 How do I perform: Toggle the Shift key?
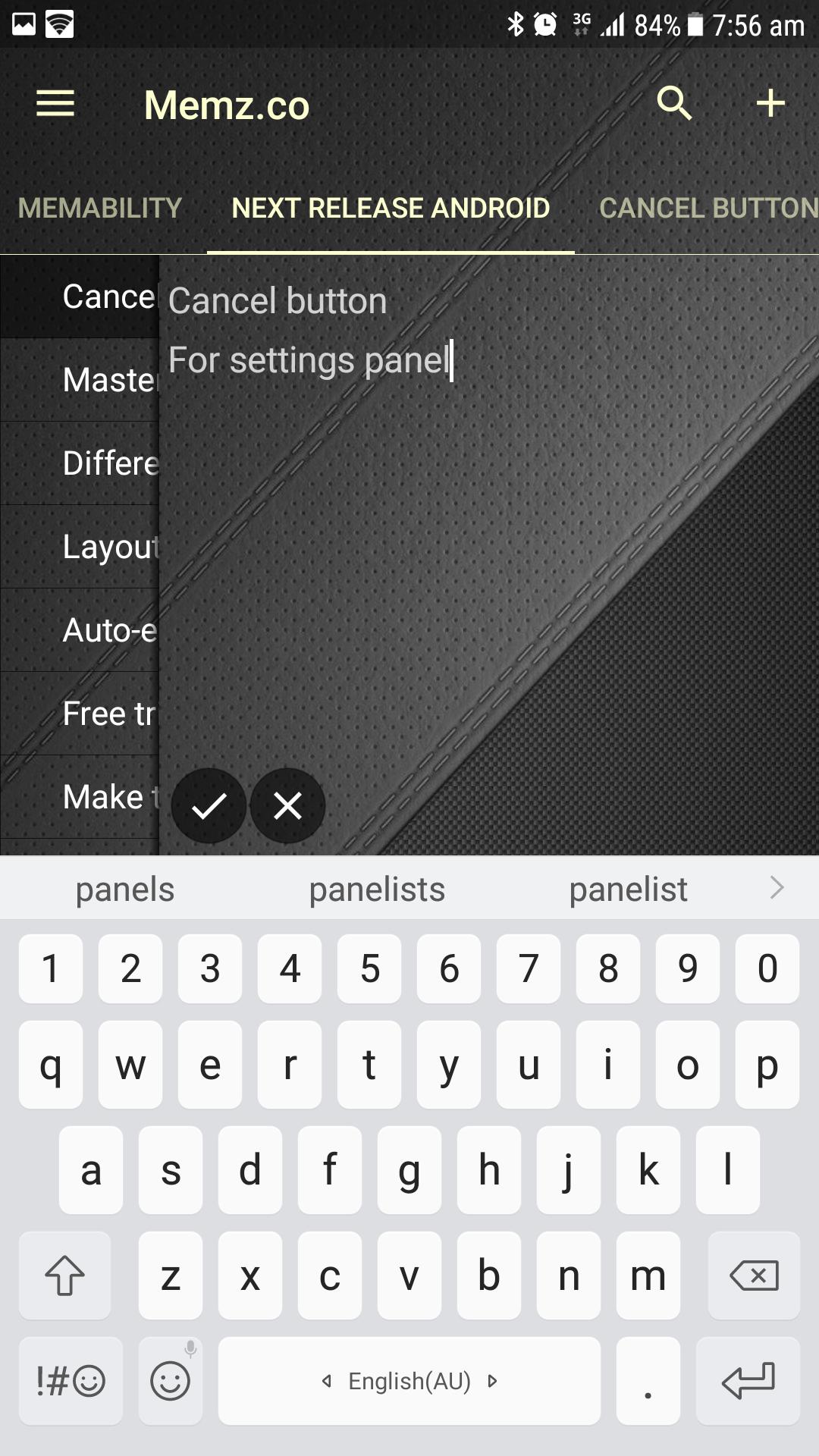[64, 1274]
